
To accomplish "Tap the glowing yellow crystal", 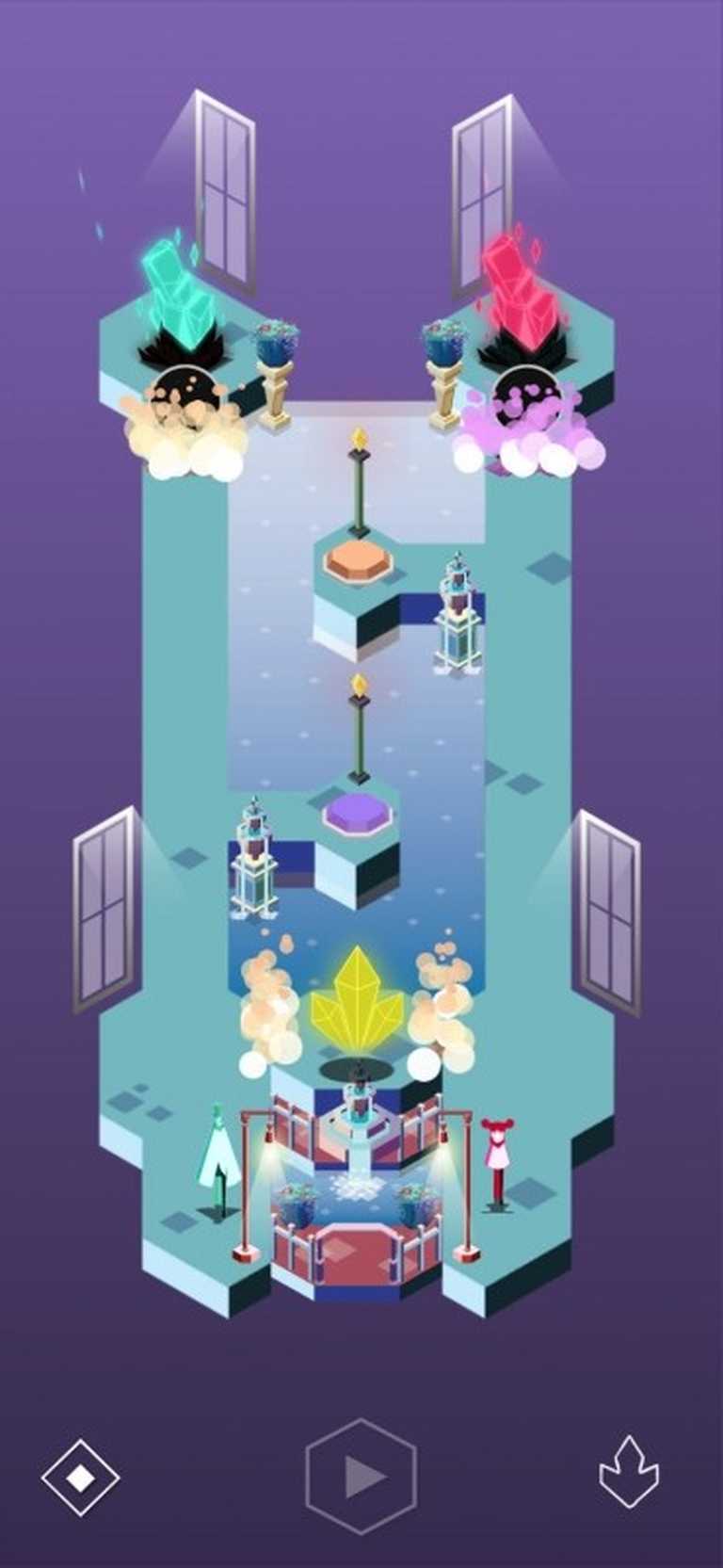I will tap(358, 1003).
